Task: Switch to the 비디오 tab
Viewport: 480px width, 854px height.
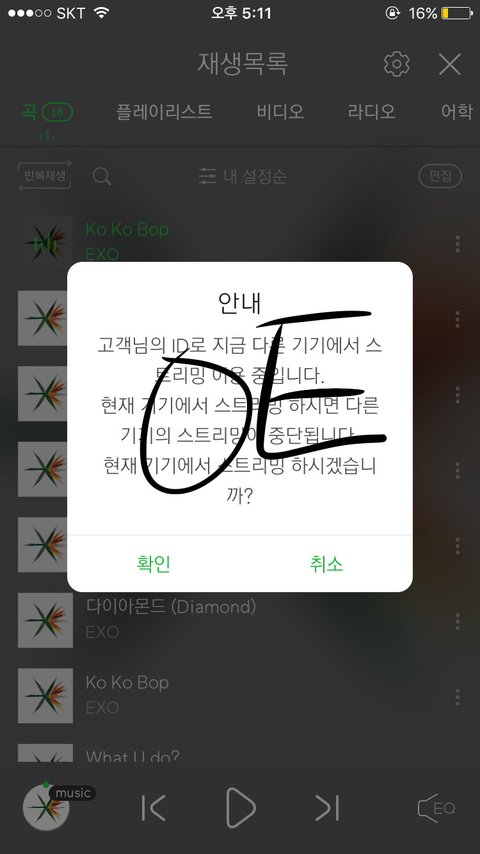Action: click(280, 112)
